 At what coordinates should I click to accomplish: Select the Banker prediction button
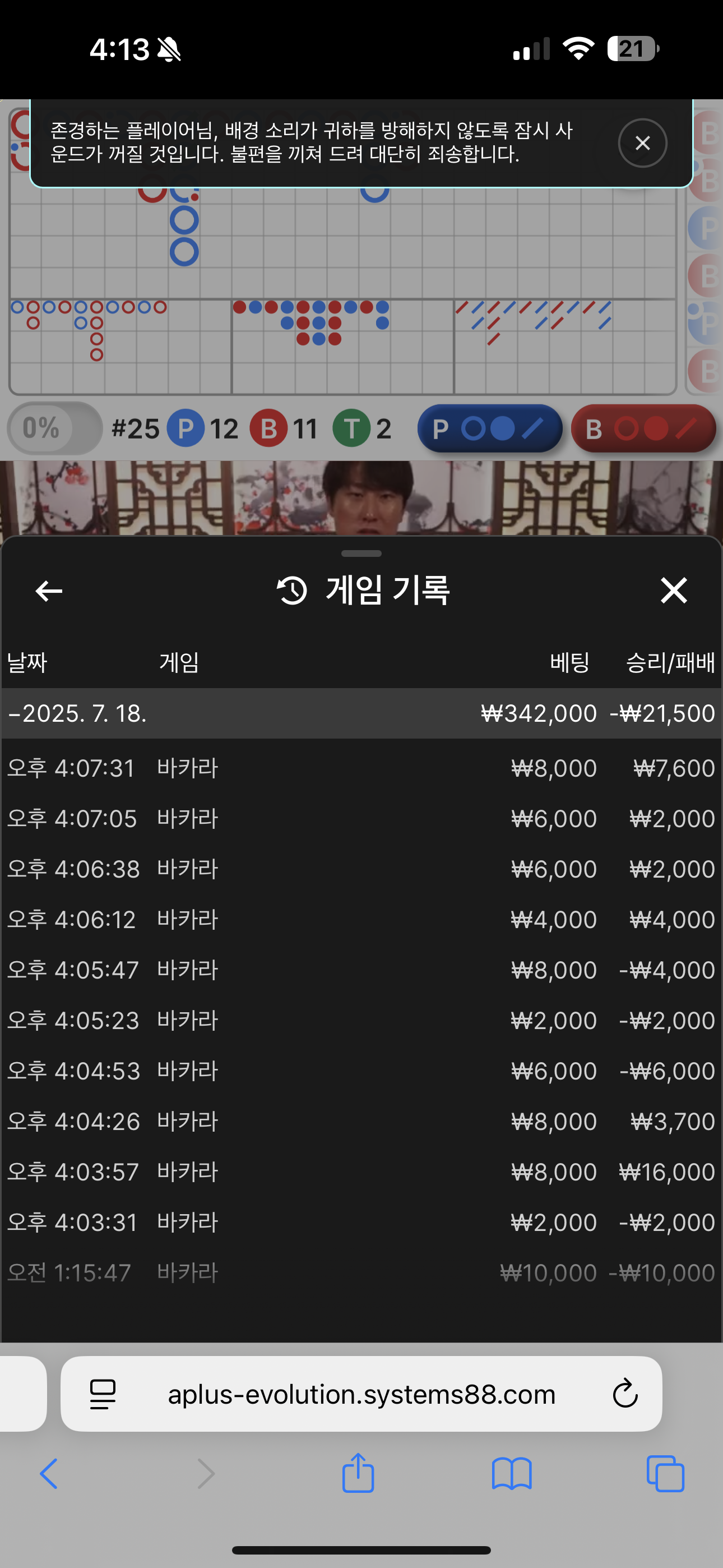click(643, 428)
